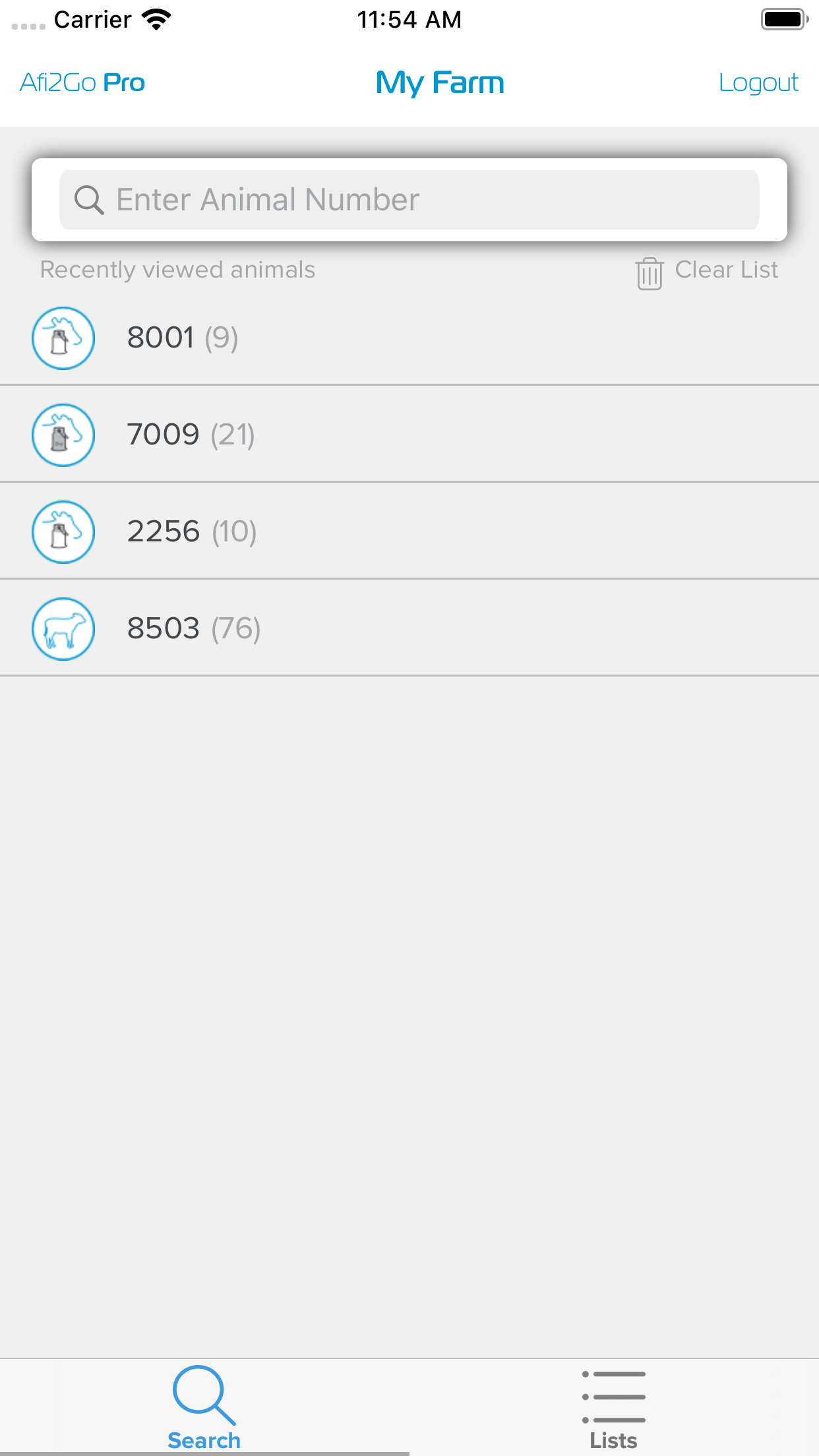The image size is (819, 1456).
Task: Clear the recently viewed animals list
Action: point(707,272)
